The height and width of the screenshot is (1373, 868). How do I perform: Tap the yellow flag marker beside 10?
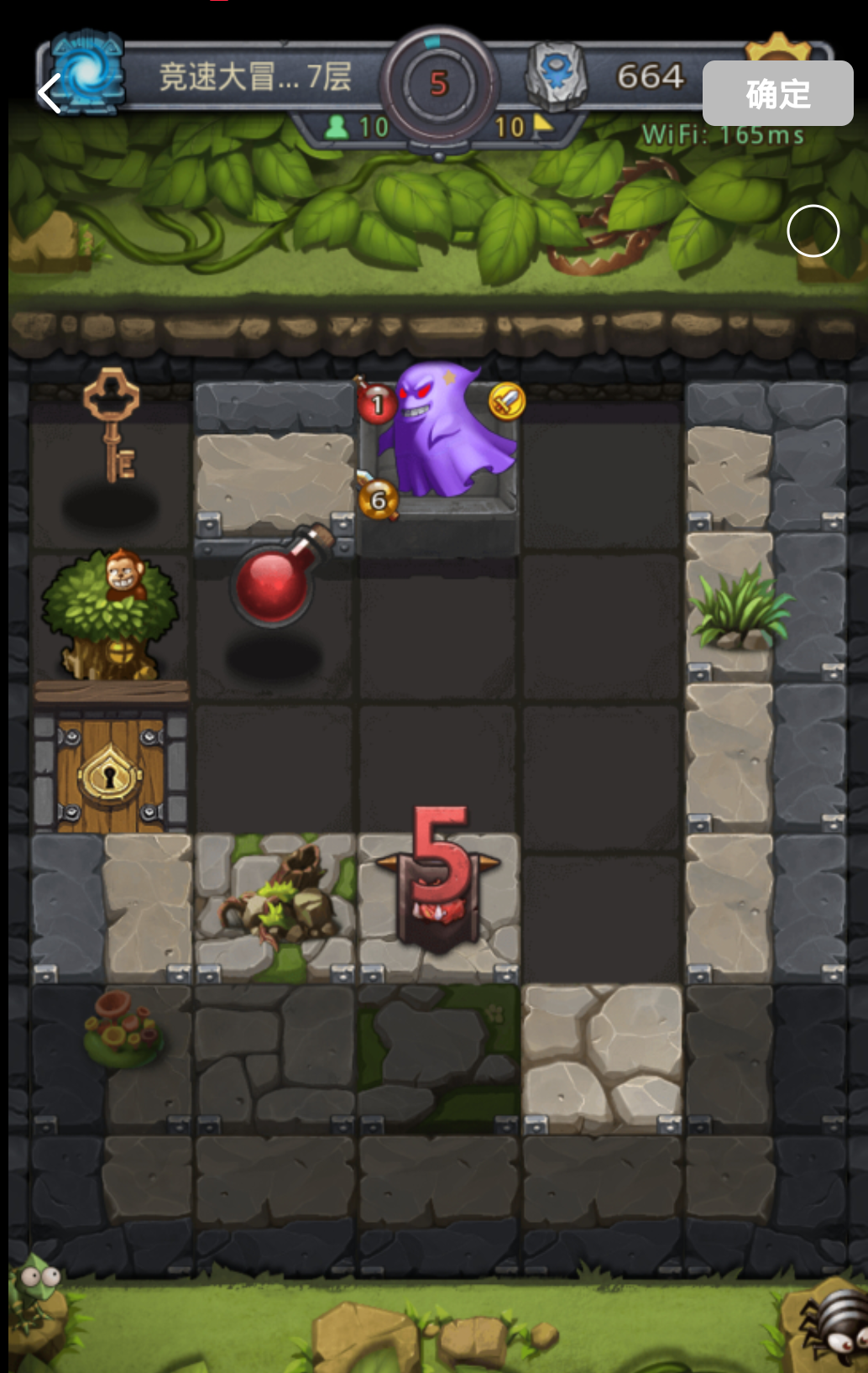pos(544,127)
